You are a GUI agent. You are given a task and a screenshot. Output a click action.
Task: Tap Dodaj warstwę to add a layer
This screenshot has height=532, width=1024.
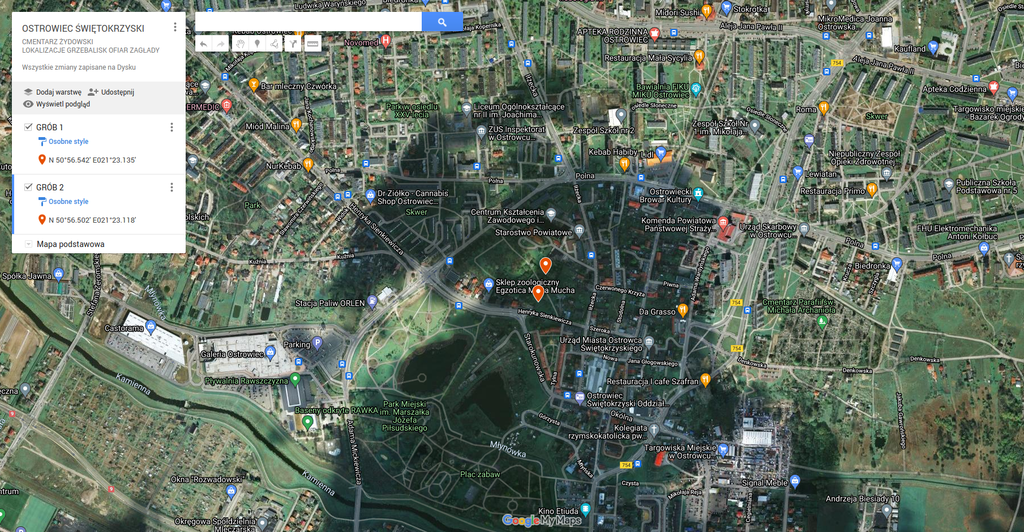tap(52, 92)
